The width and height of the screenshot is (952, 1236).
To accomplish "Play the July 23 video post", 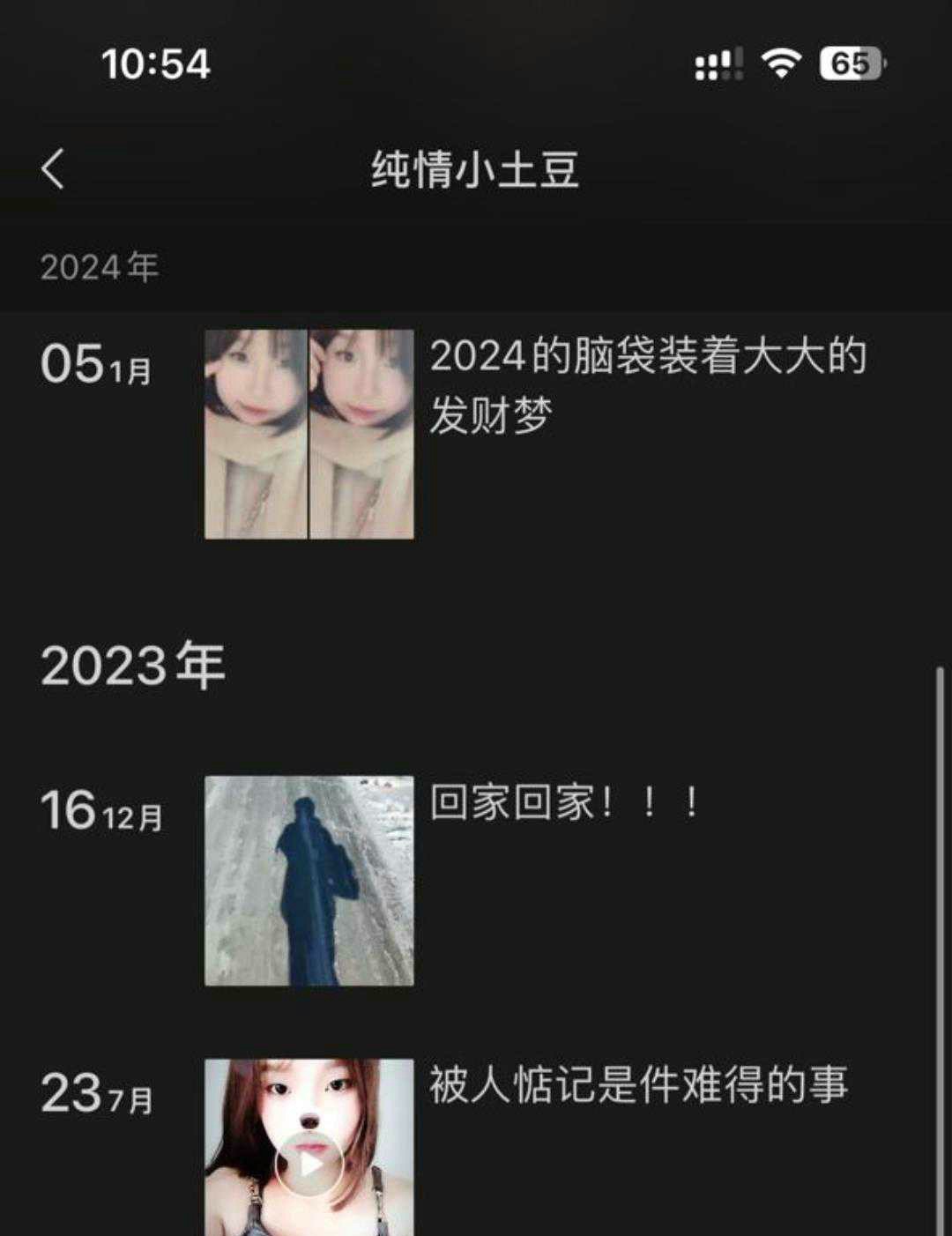I will [x=309, y=1164].
